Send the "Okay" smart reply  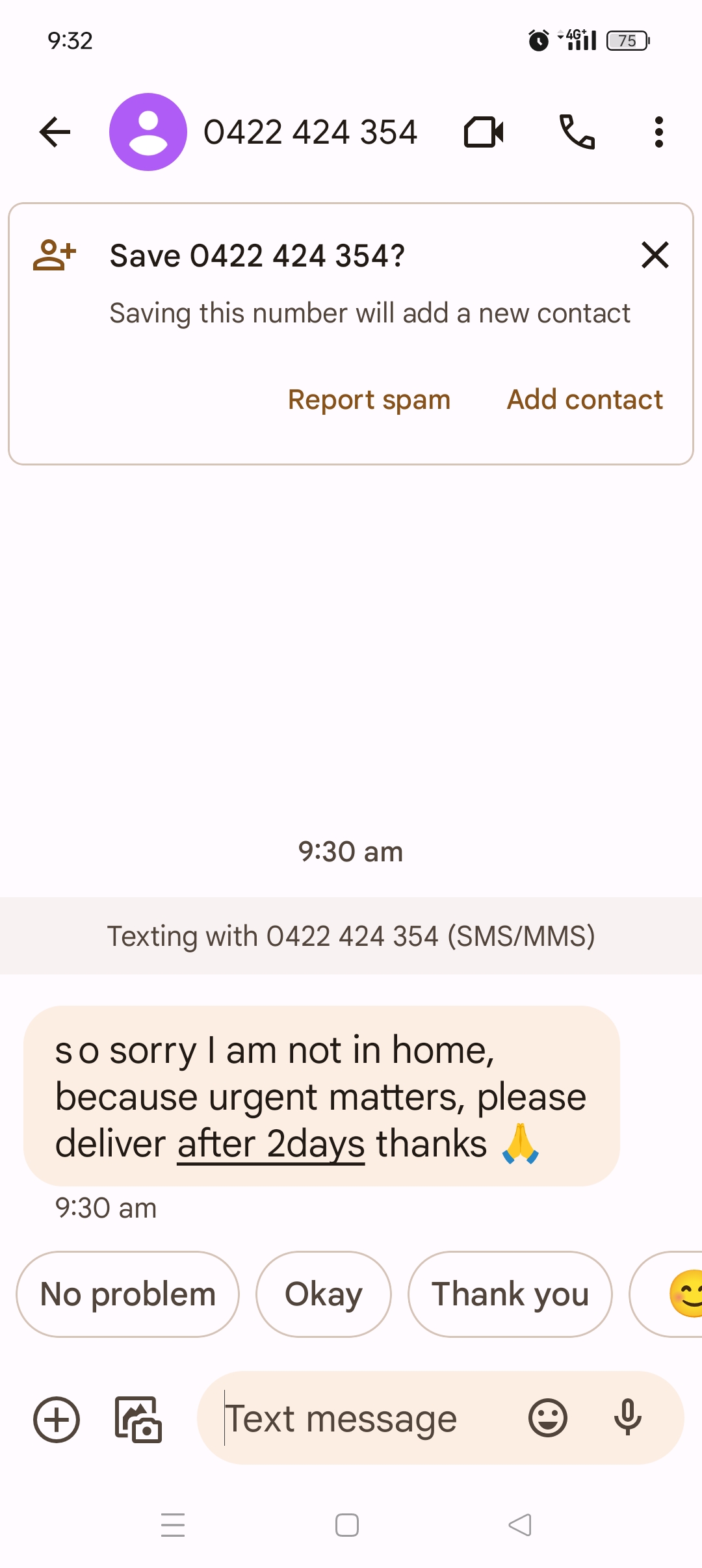(324, 1294)
